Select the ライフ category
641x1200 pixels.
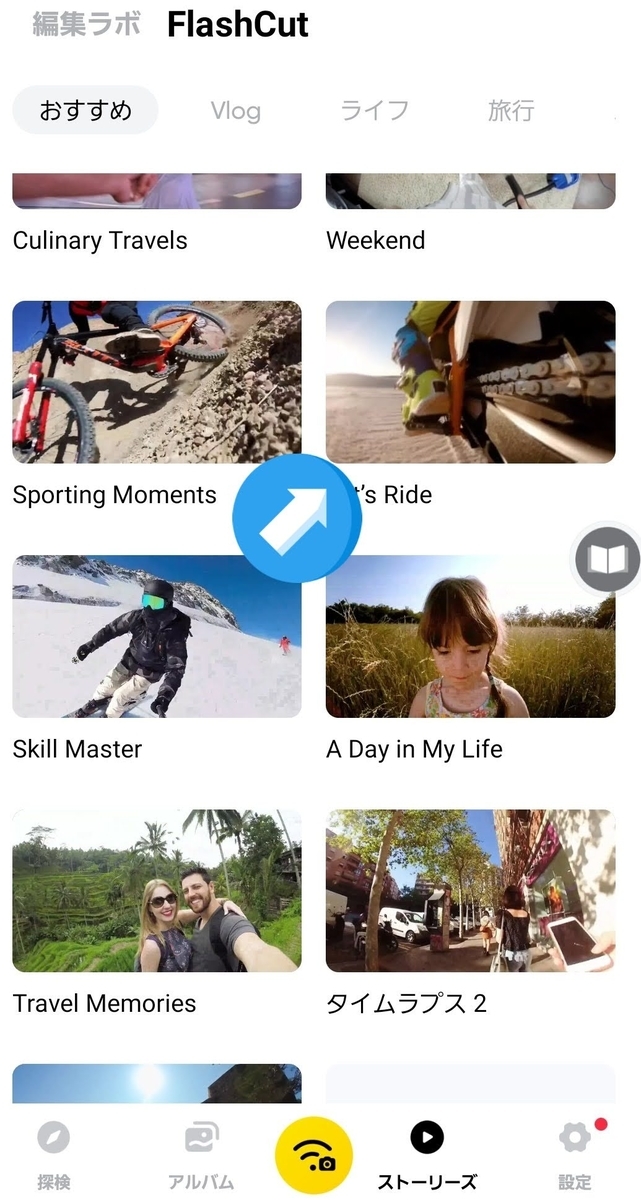(x=374, y=110)
